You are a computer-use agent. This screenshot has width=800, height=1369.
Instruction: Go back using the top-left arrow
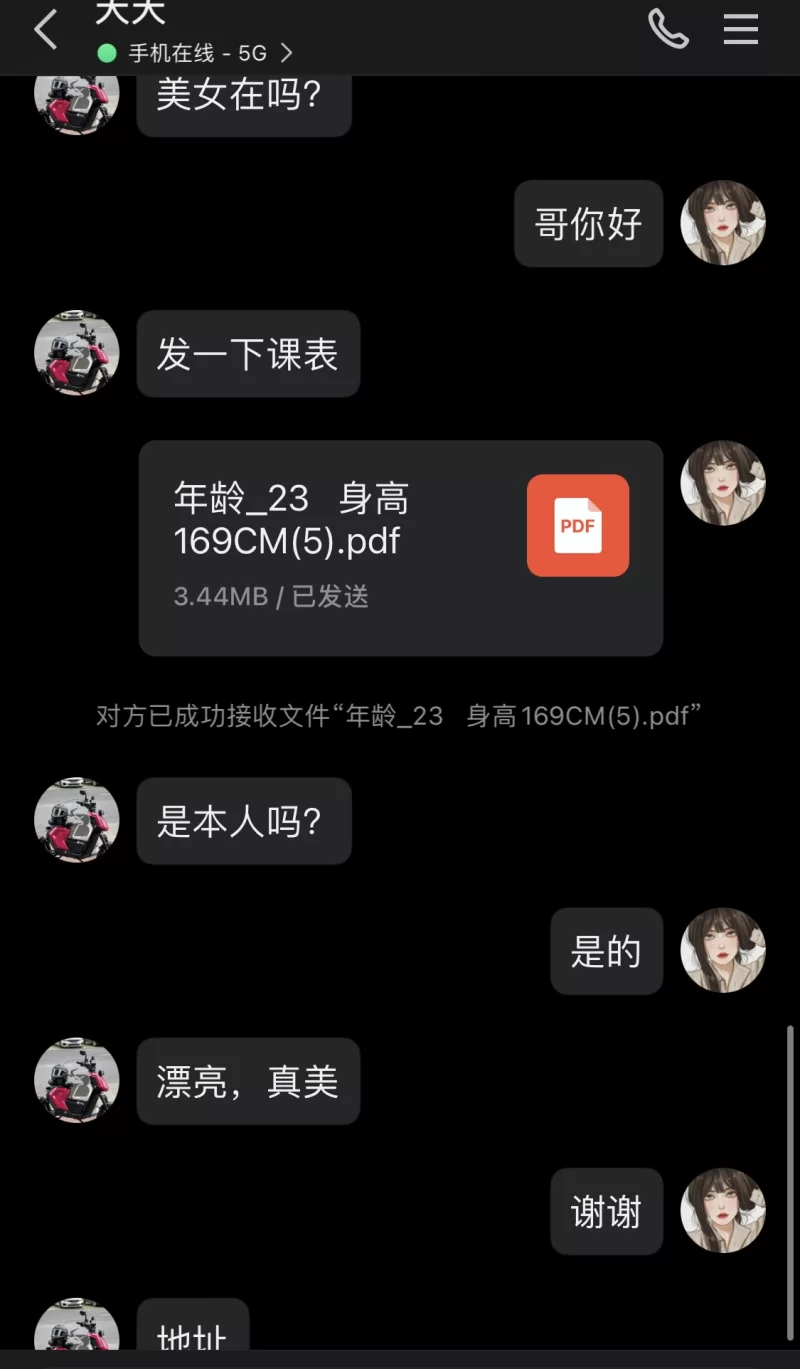(x=46, y=31)
